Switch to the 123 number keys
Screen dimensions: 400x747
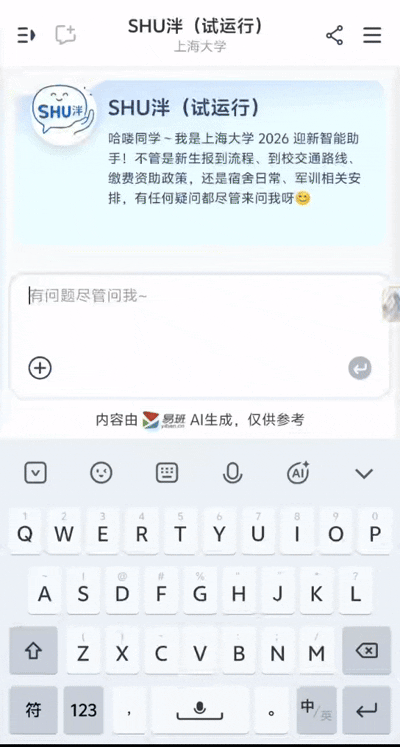click(83, 710)
